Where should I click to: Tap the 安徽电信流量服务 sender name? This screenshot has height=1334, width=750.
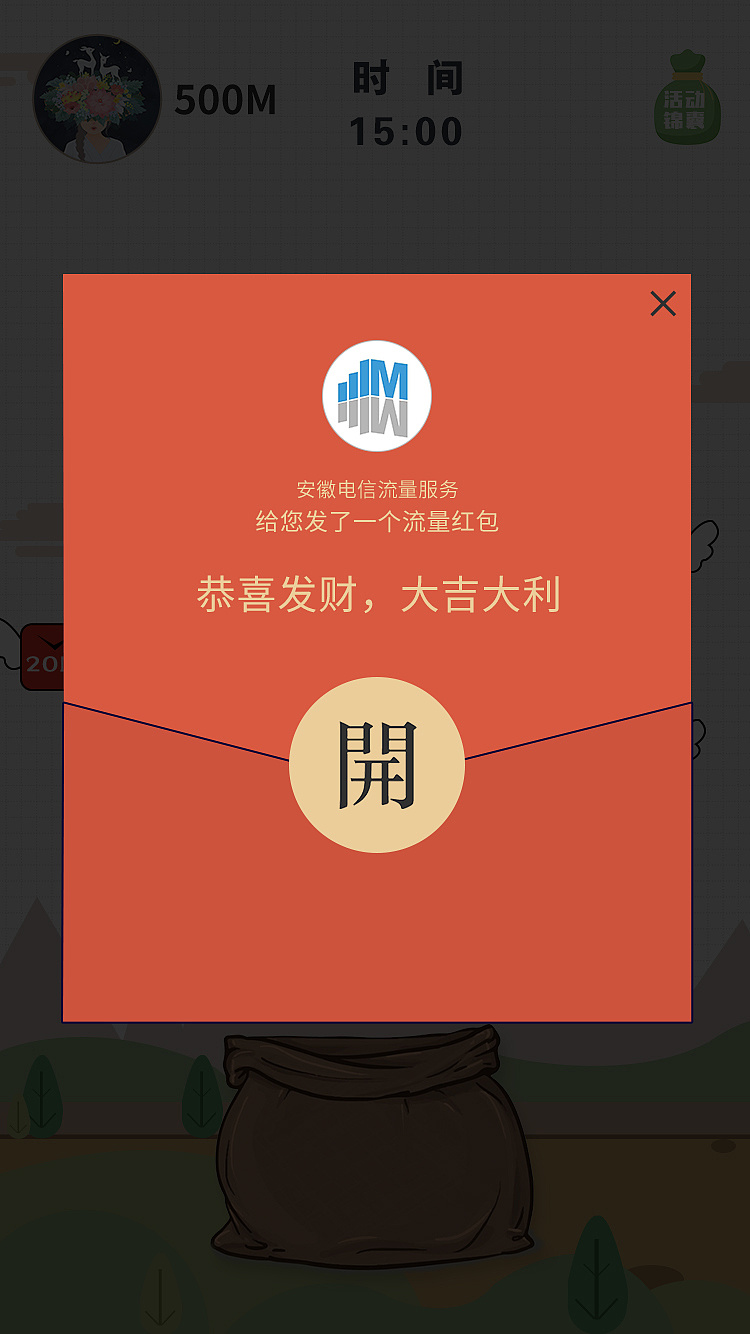click(376, 489)
